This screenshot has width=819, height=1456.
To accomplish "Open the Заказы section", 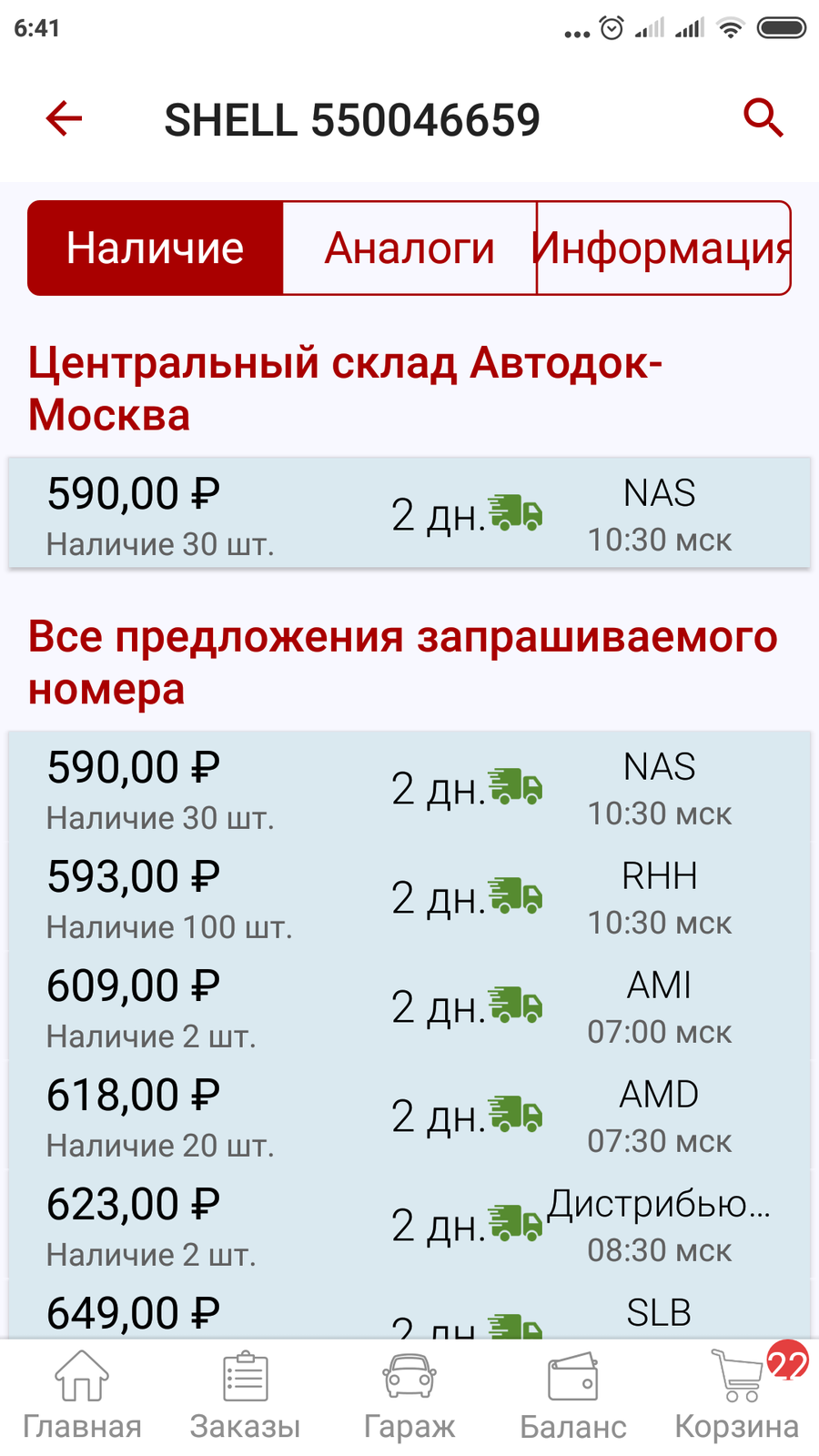I will [x=246, y=1397].
